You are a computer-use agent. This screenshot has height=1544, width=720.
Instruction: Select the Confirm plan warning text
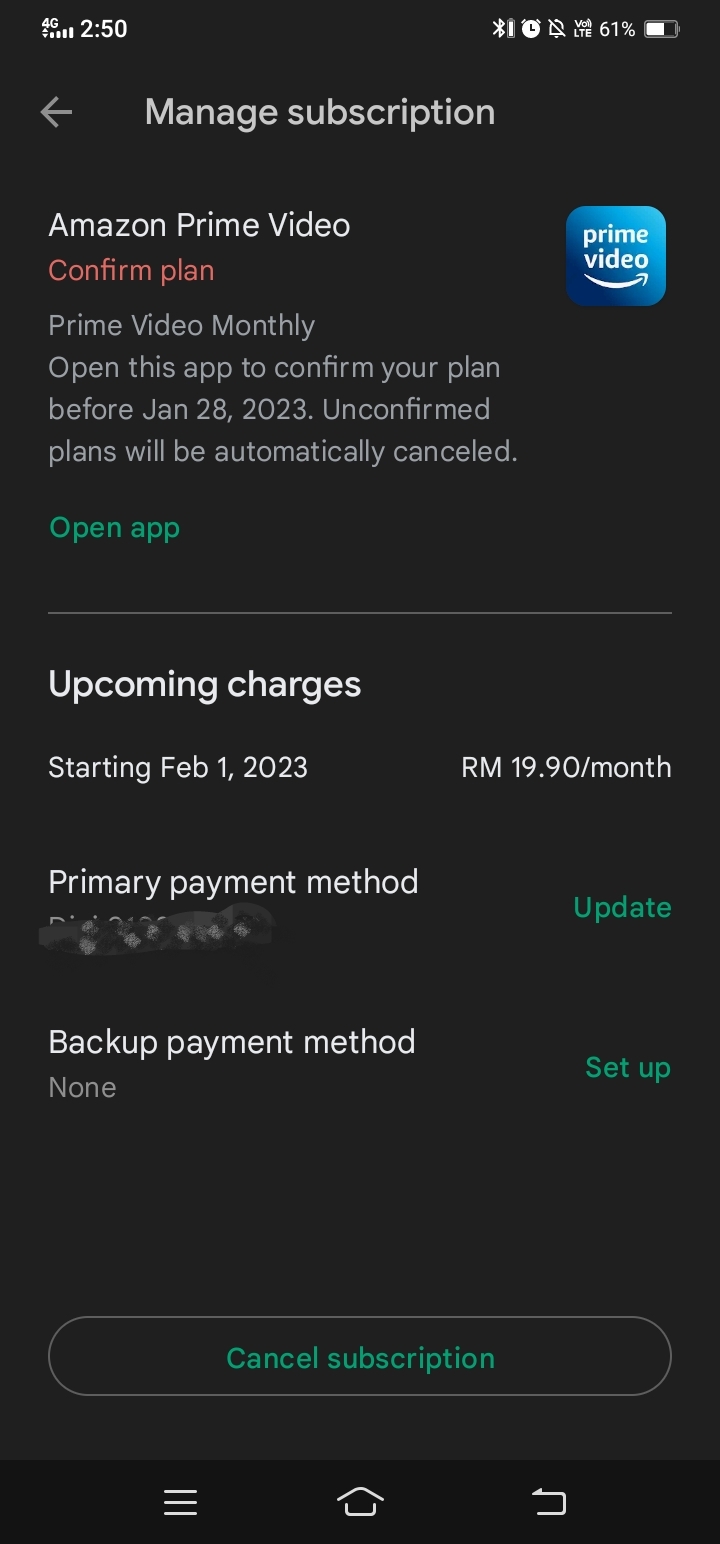131,270
